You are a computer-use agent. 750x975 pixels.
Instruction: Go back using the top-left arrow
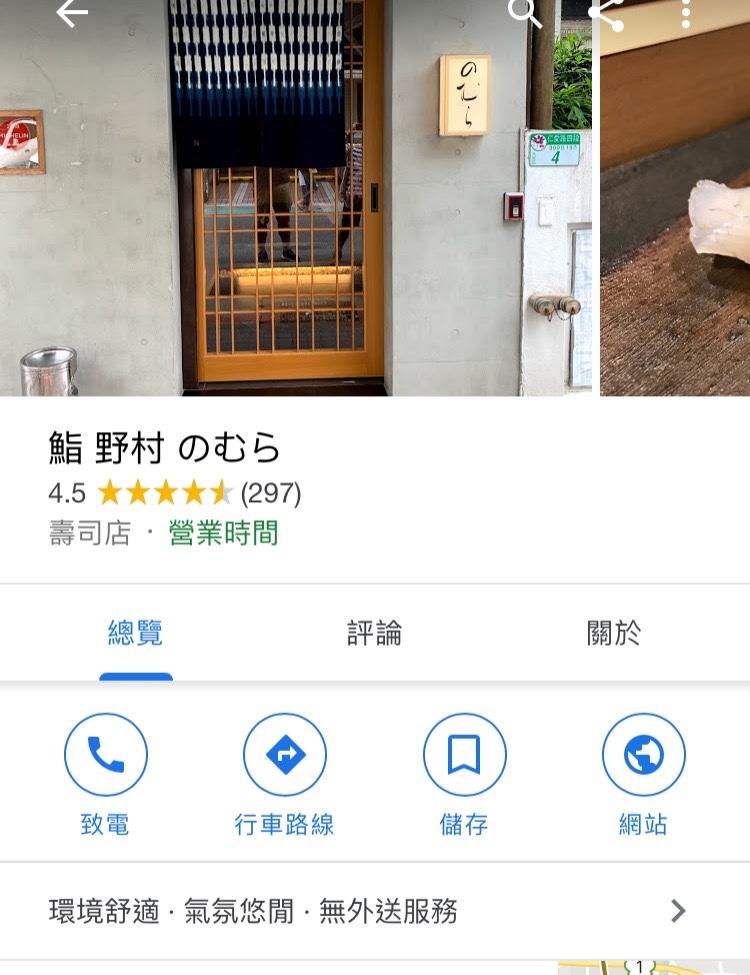[71, 13]
